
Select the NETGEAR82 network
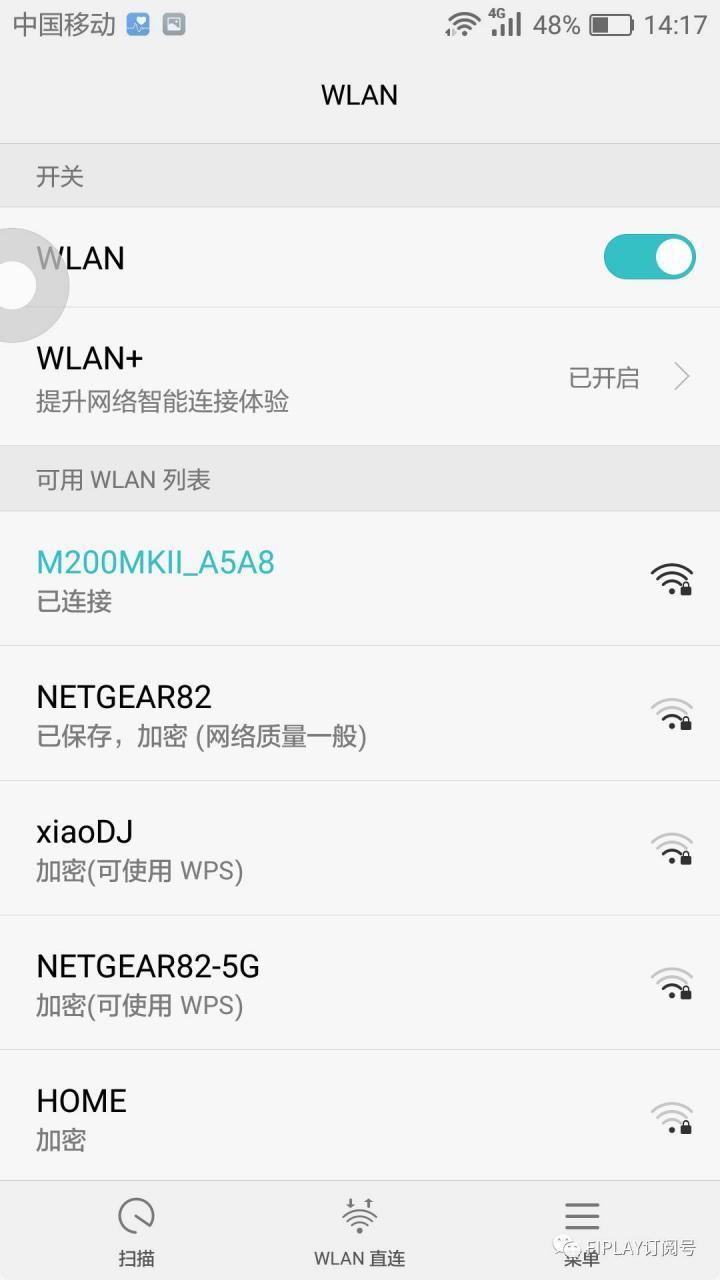pyautogui.click(x=360, y=714)
